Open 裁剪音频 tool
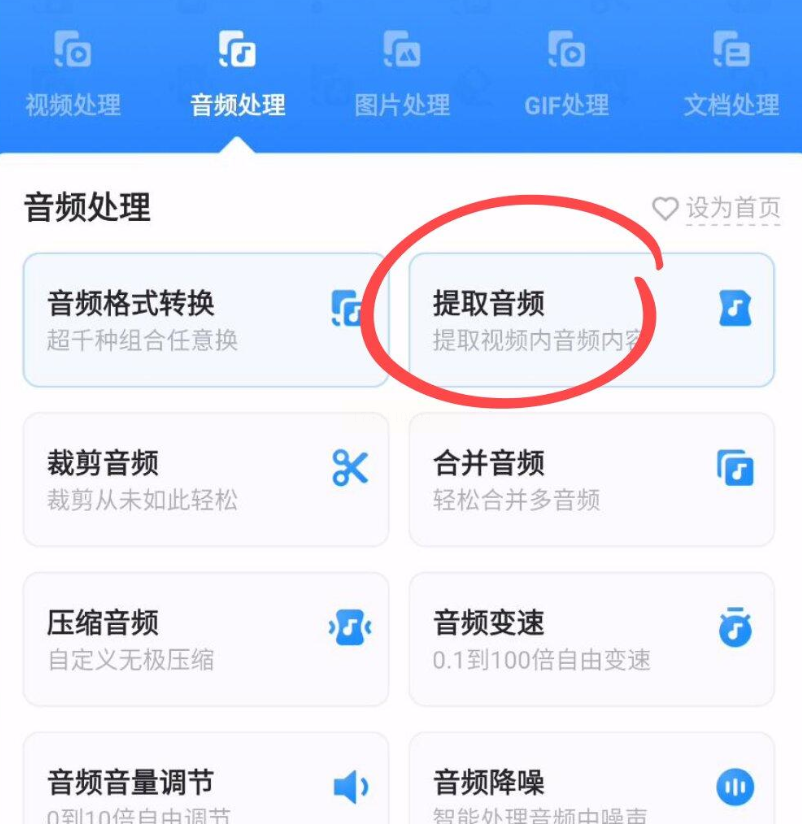 click(205, 480)
